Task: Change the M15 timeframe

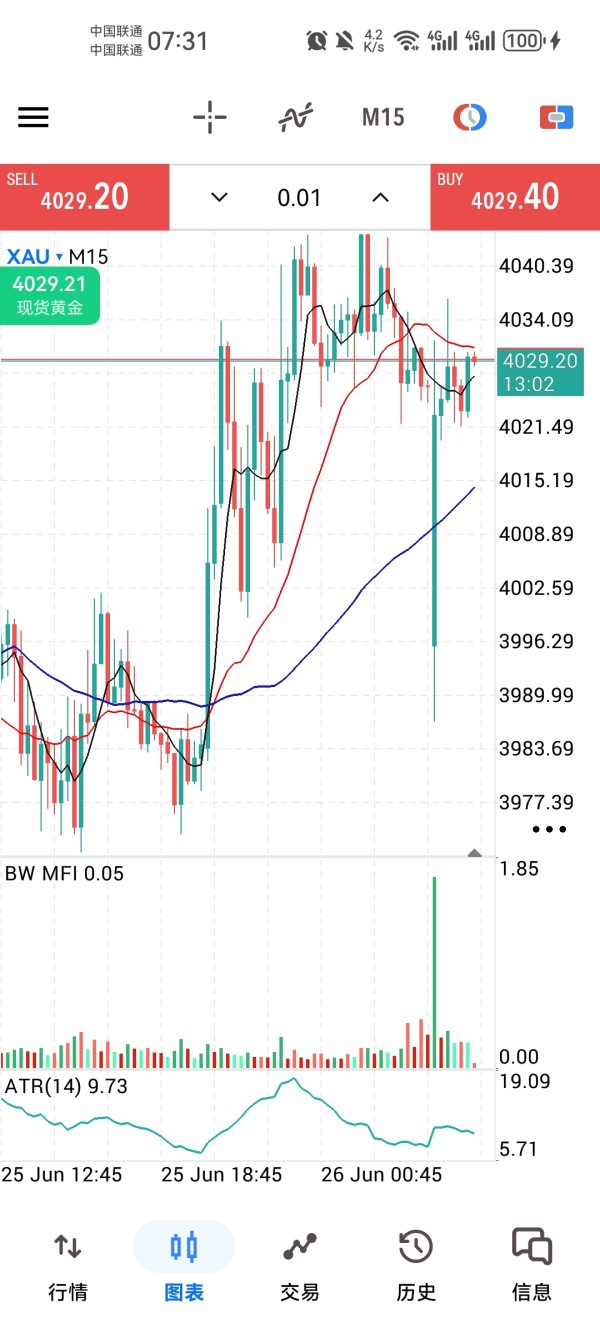Action: 383,117
